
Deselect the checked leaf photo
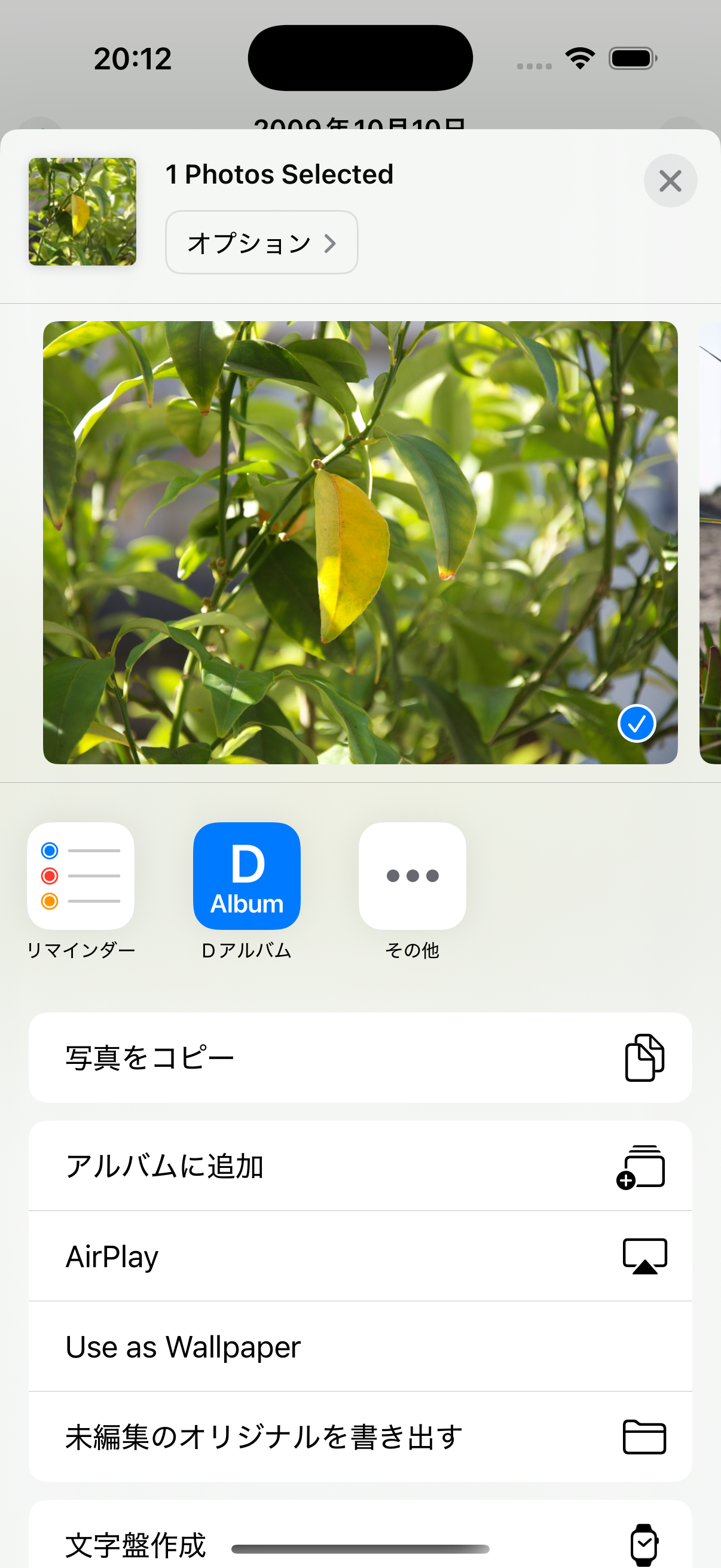(x=637, y=723)
